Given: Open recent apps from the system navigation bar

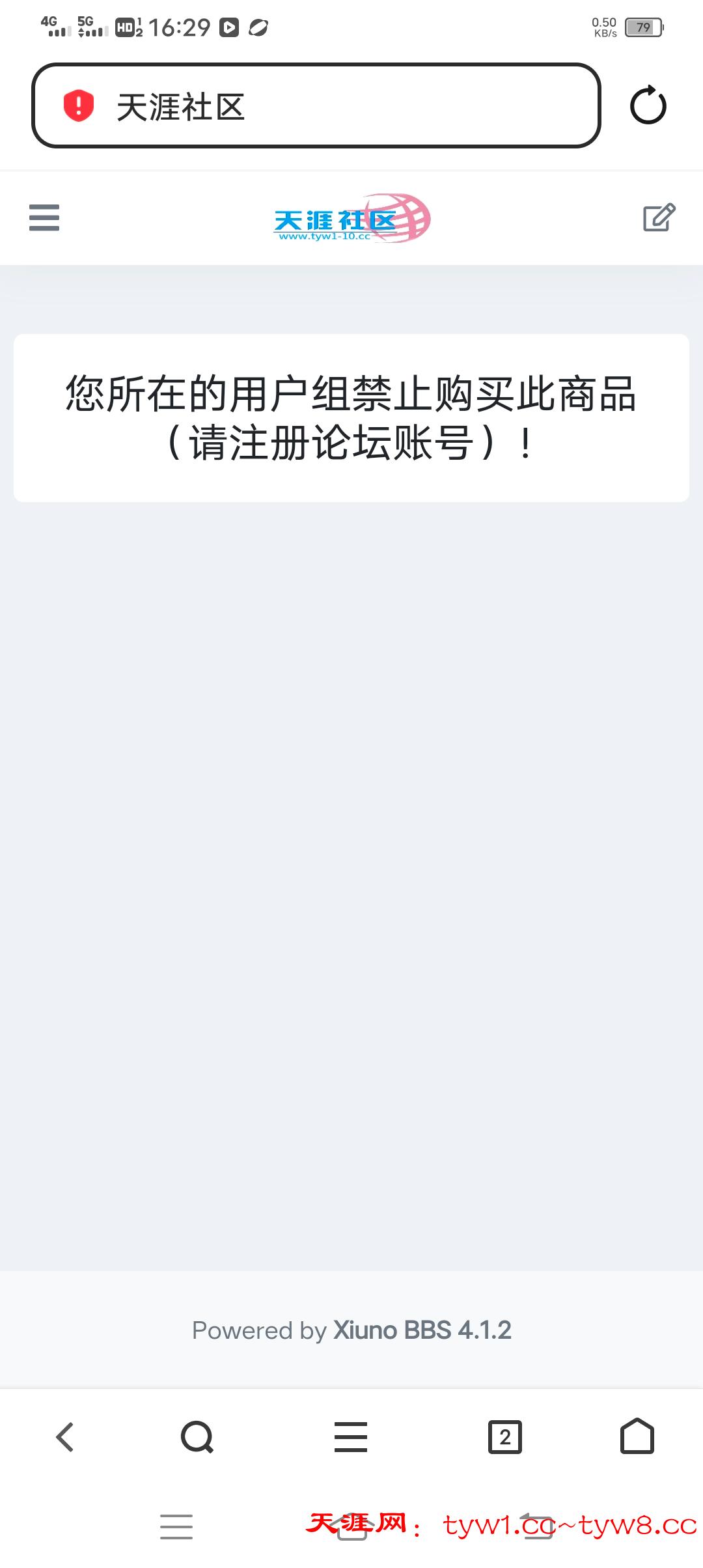Looking at the screenshot, I should click(x=176, y=1526).
